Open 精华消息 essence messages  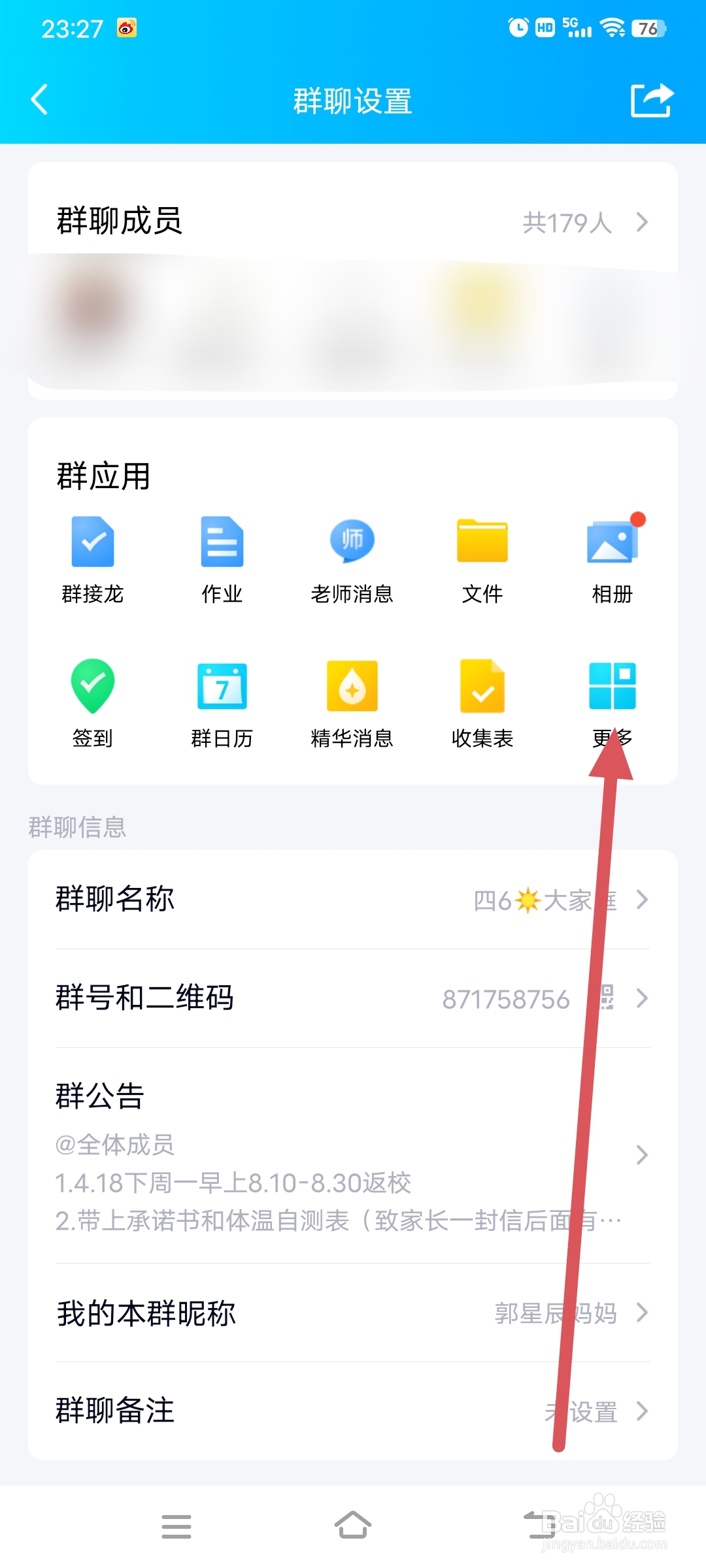click(x=352, y=702)
